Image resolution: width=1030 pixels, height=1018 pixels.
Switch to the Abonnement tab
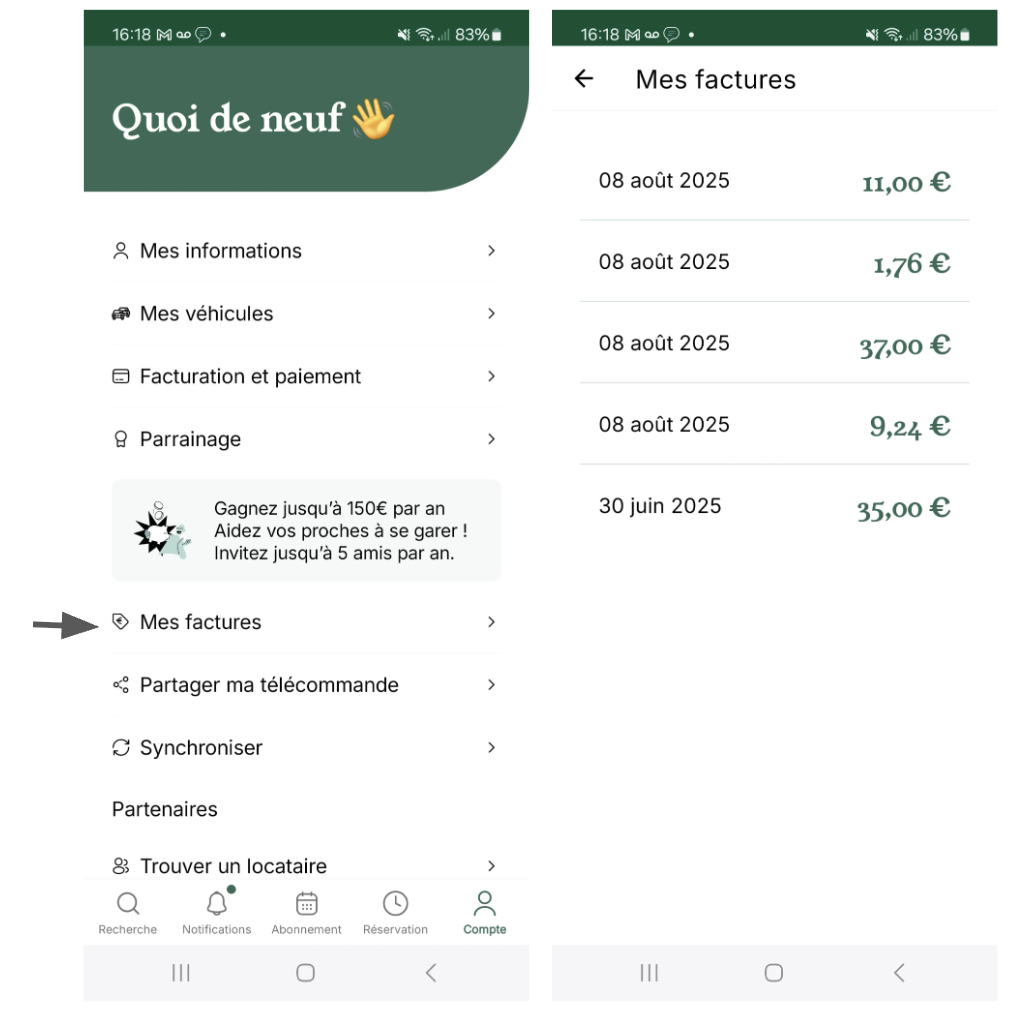[x=306, y=913]
